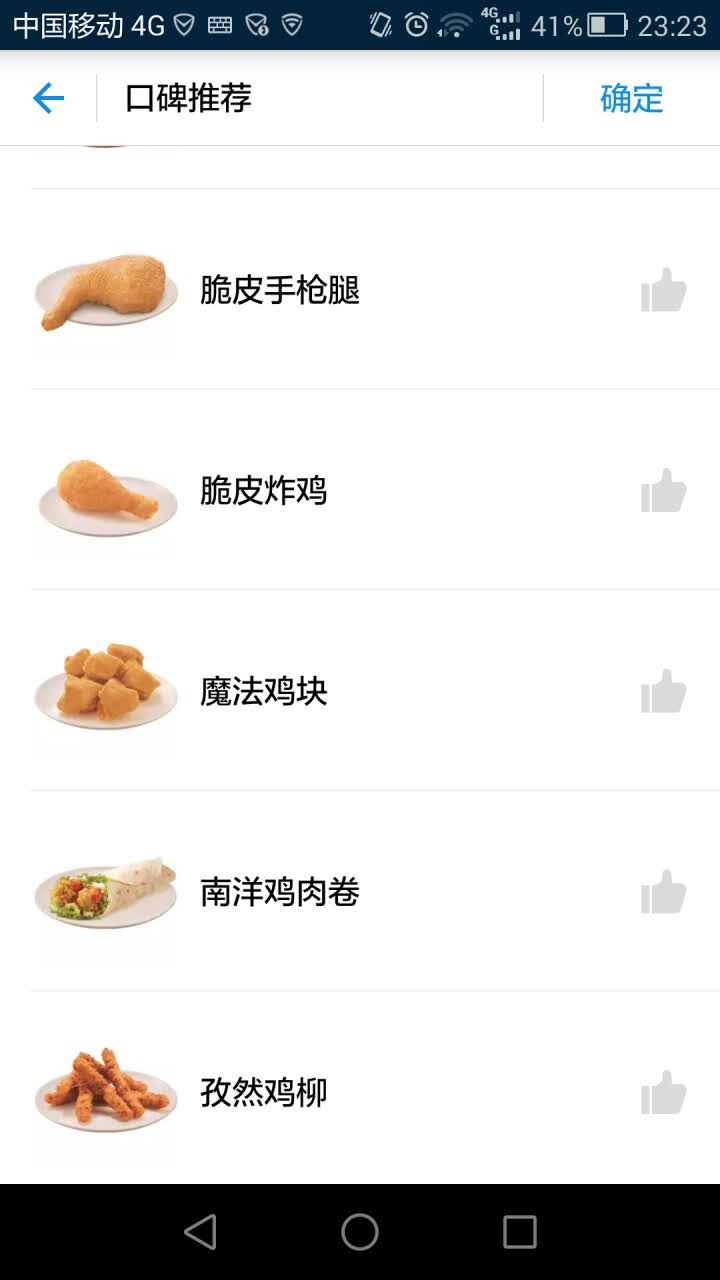720x1280 pixels.
Task: Go back using the top-left arrow
Action: pyautogui.click(x=48, y=98)
